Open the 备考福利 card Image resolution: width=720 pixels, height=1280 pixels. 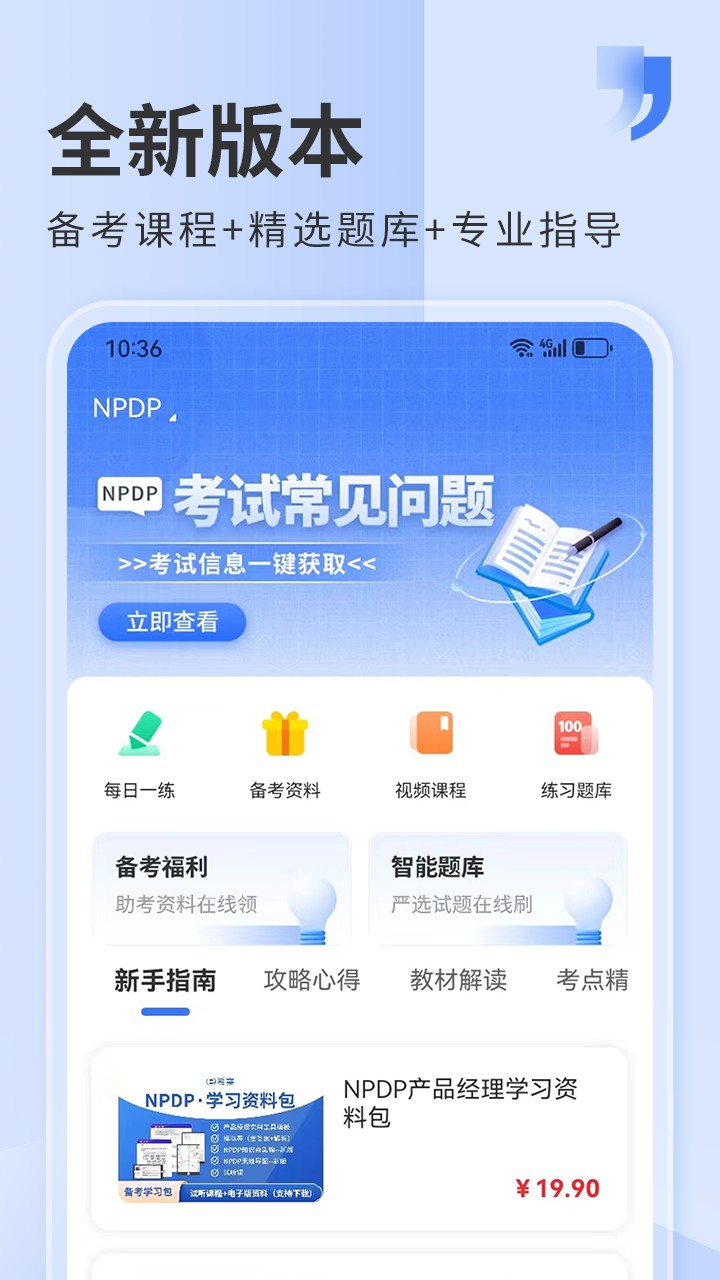click(219, 887)
